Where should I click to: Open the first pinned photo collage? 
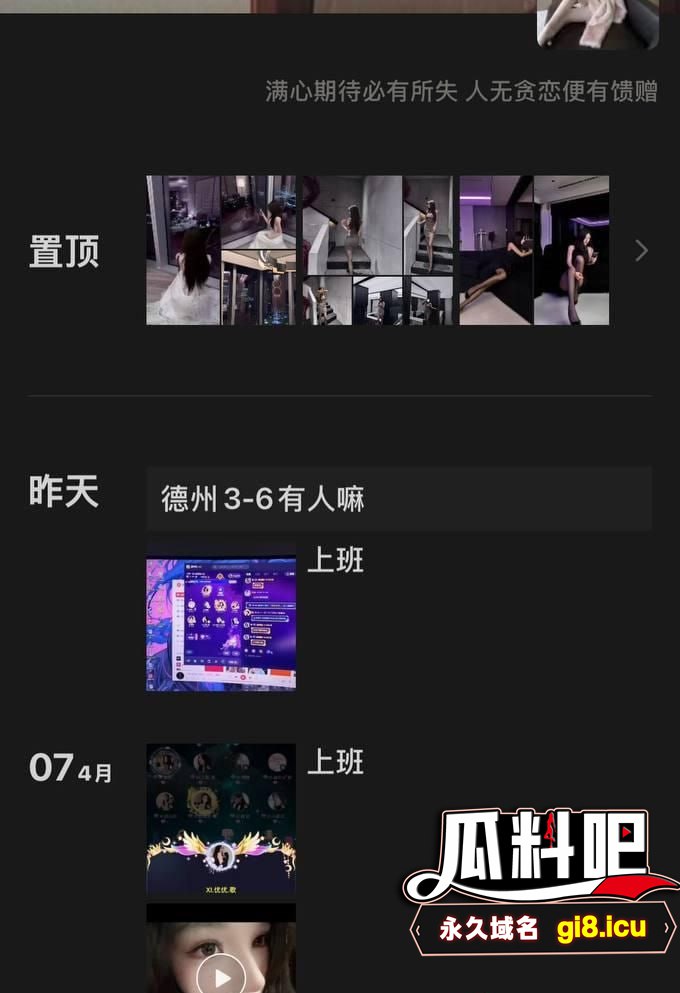tap(221, 250)
